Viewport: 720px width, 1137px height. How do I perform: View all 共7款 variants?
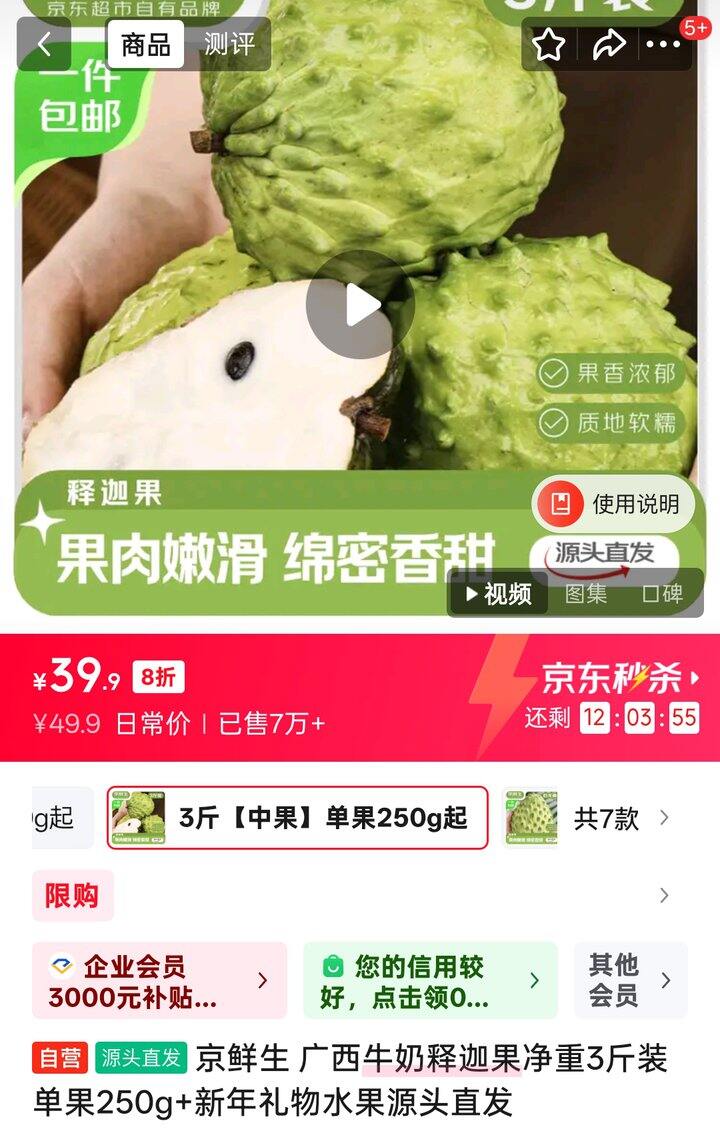[x=620, y=818]
